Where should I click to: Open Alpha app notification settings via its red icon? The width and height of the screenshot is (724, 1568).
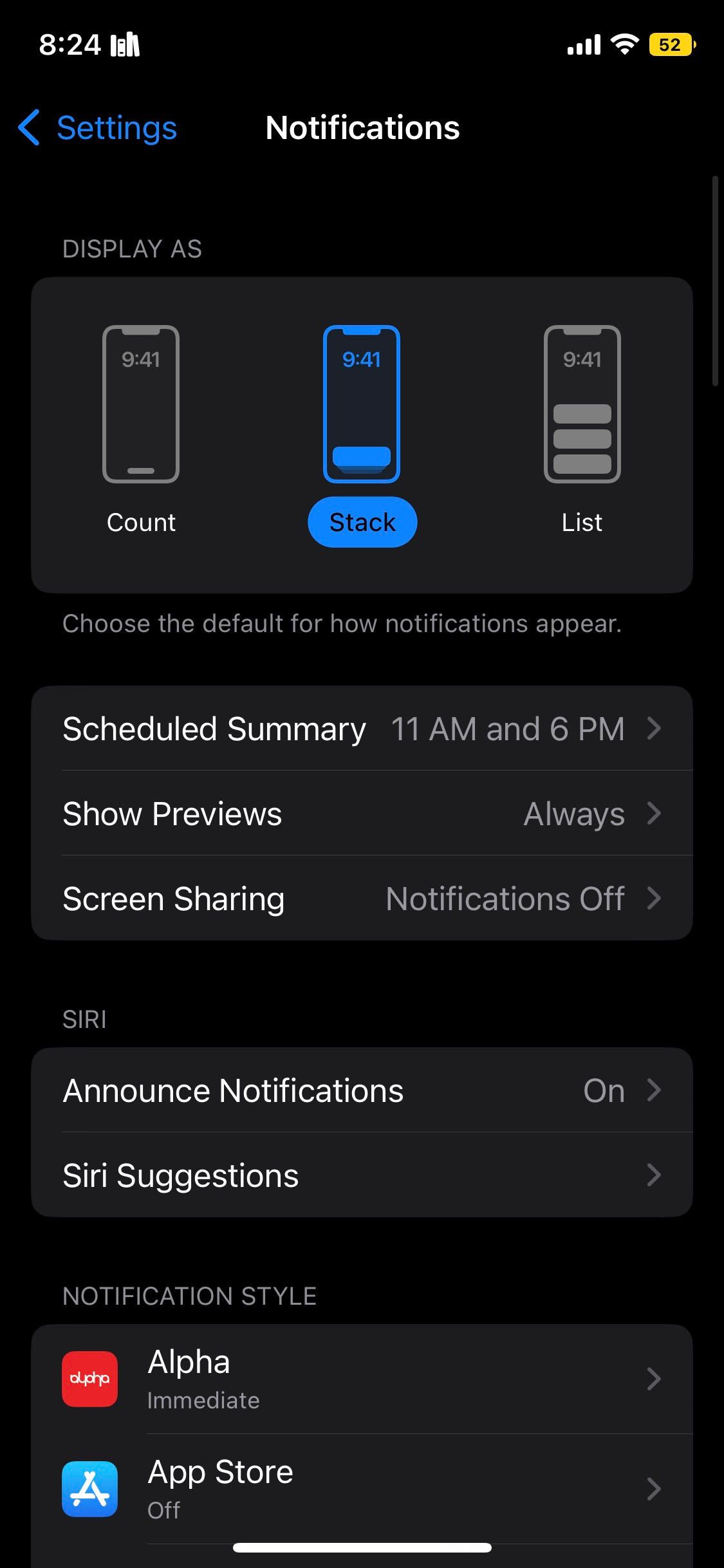coord(89,1379)
